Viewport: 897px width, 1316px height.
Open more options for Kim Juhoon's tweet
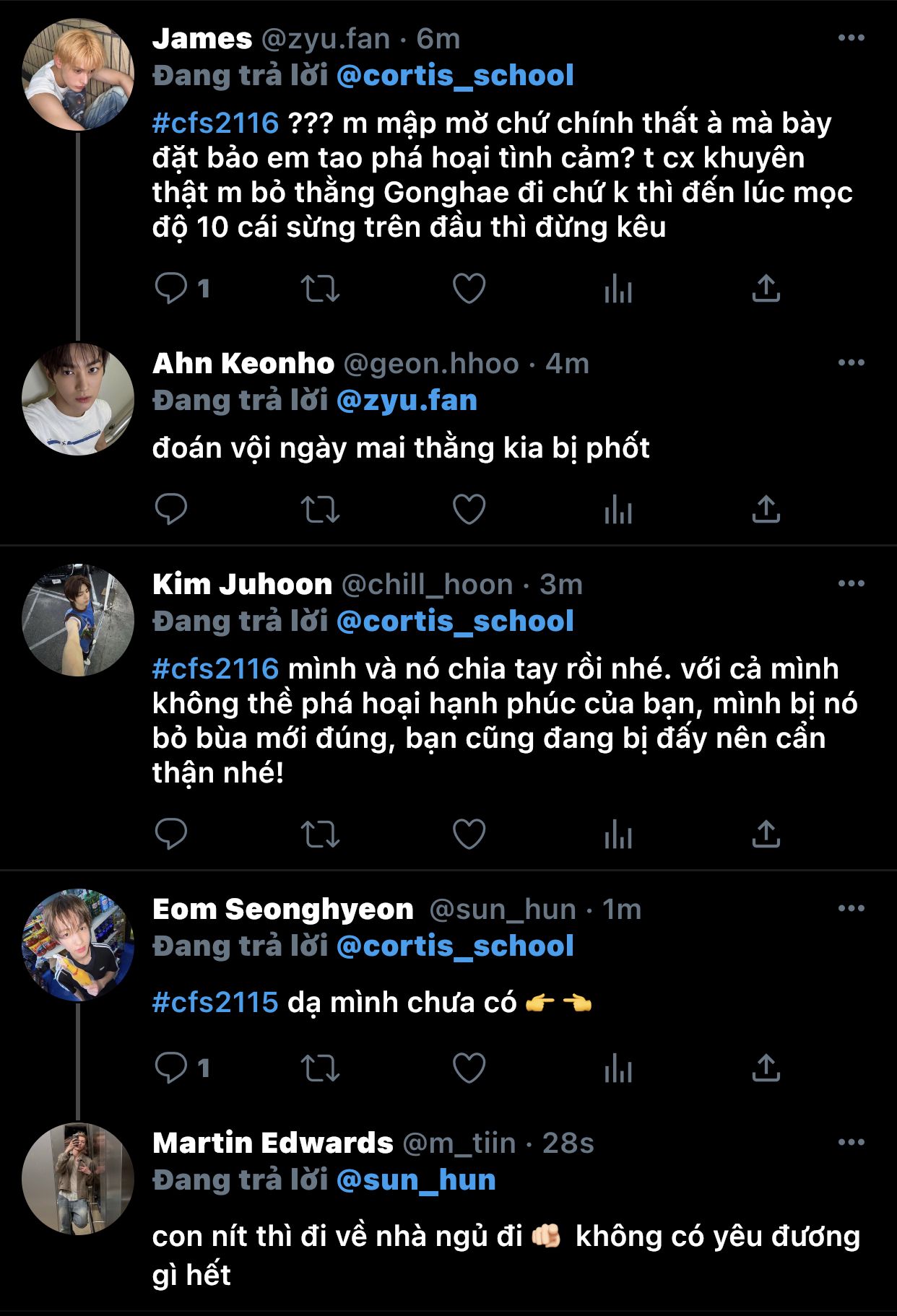[x=851, y=583]
